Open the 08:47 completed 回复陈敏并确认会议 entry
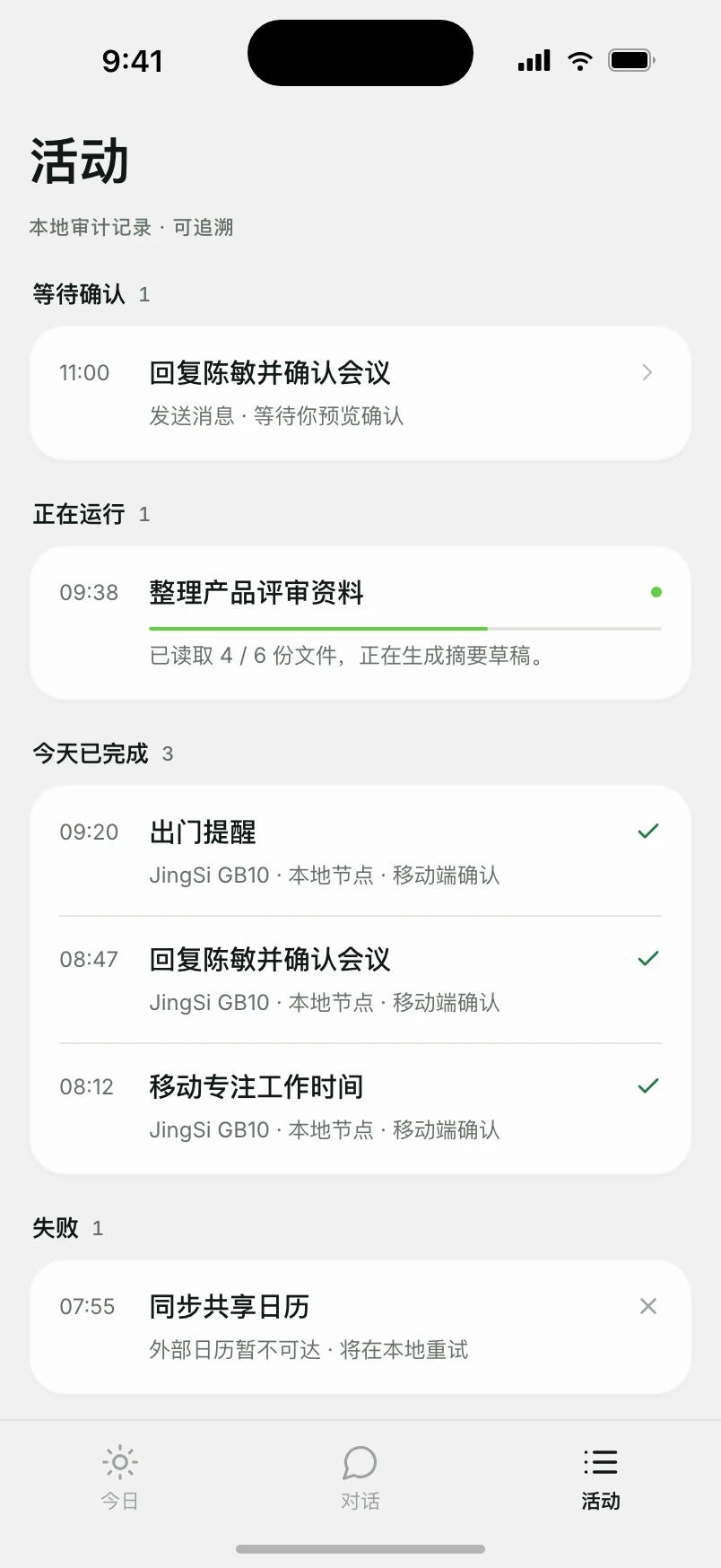 coord(360,980)
